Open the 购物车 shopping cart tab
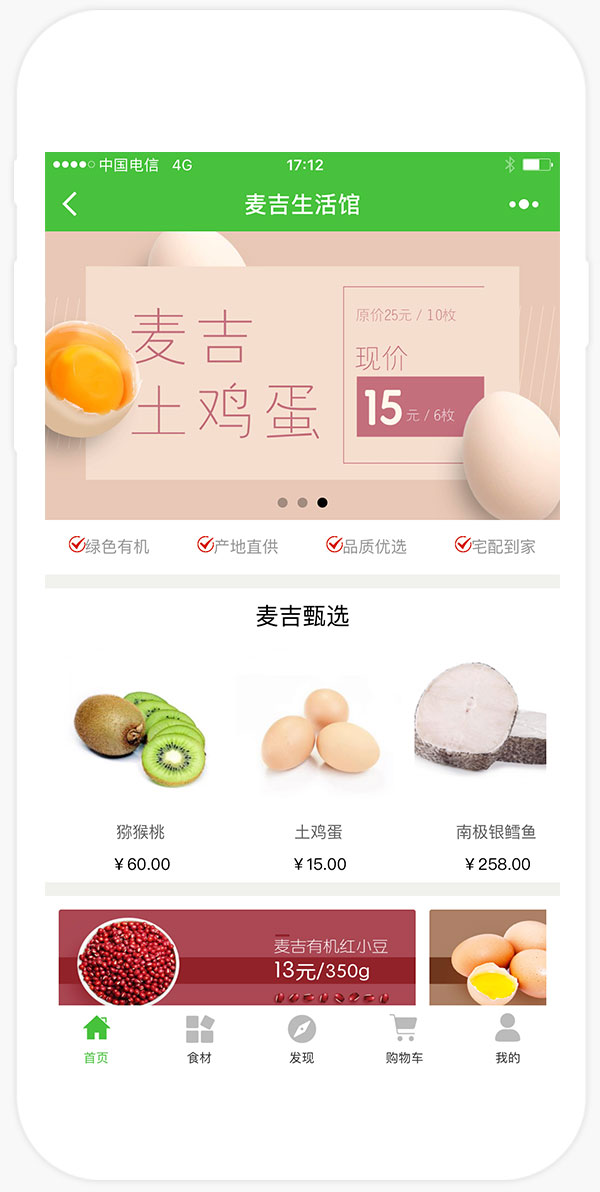 pos(404,1039)
